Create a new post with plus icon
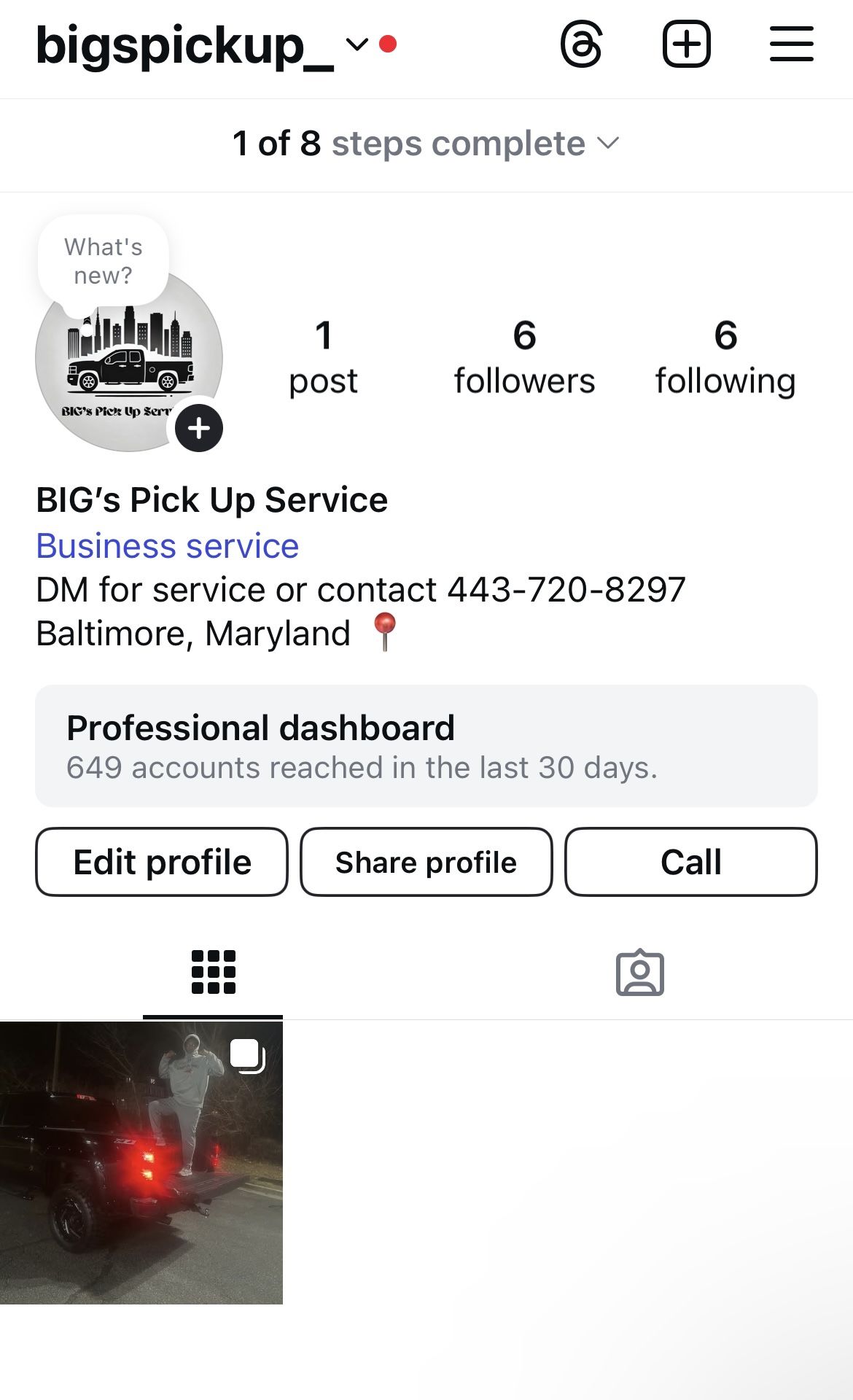The image size is (853, 1400). [x=686, y=44]
